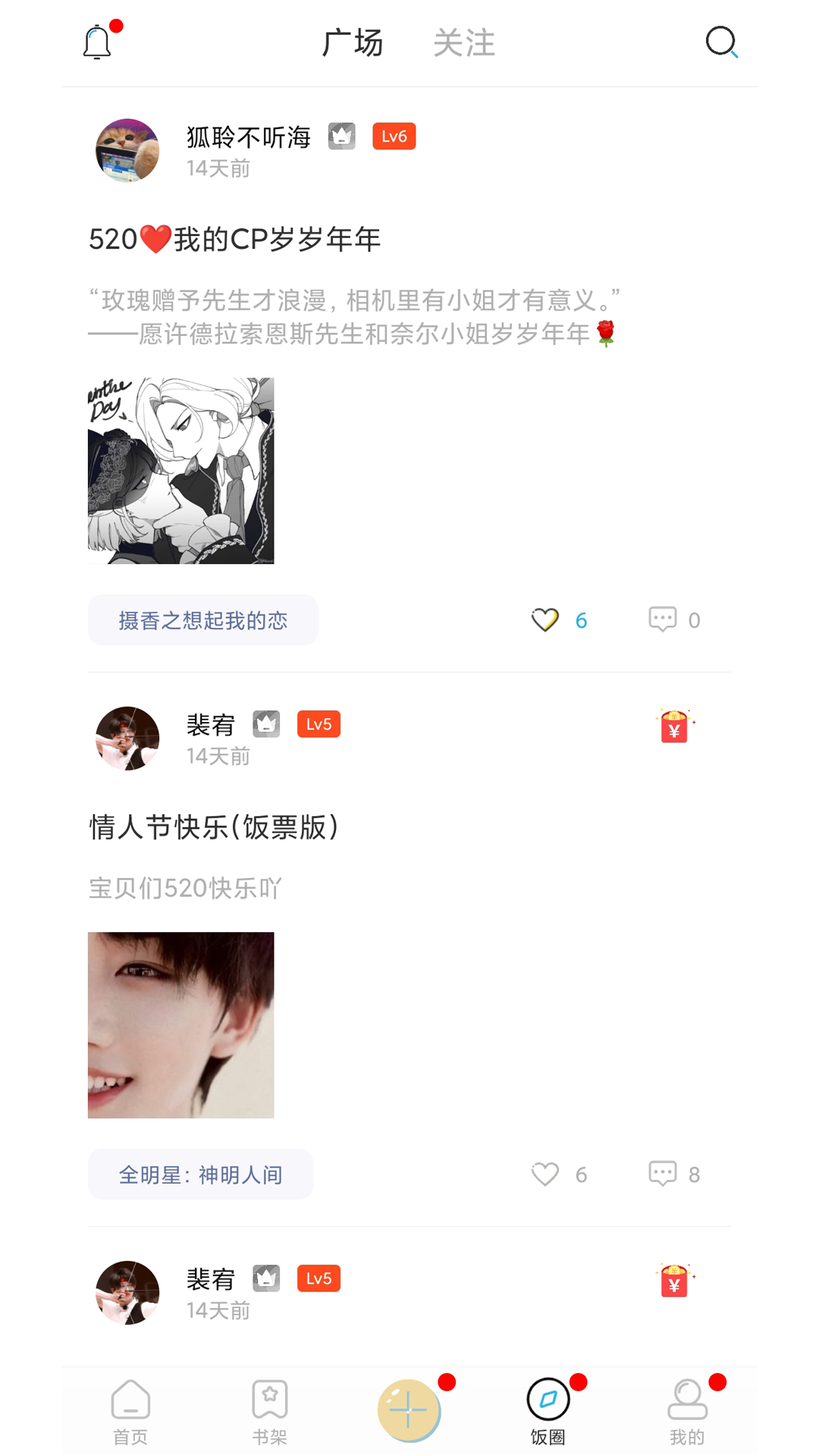Image resolution: width=819 pixels, height=1456 pixels.
Task: Open the 全明星:神明人间 tag
Action: point(200,1175)
